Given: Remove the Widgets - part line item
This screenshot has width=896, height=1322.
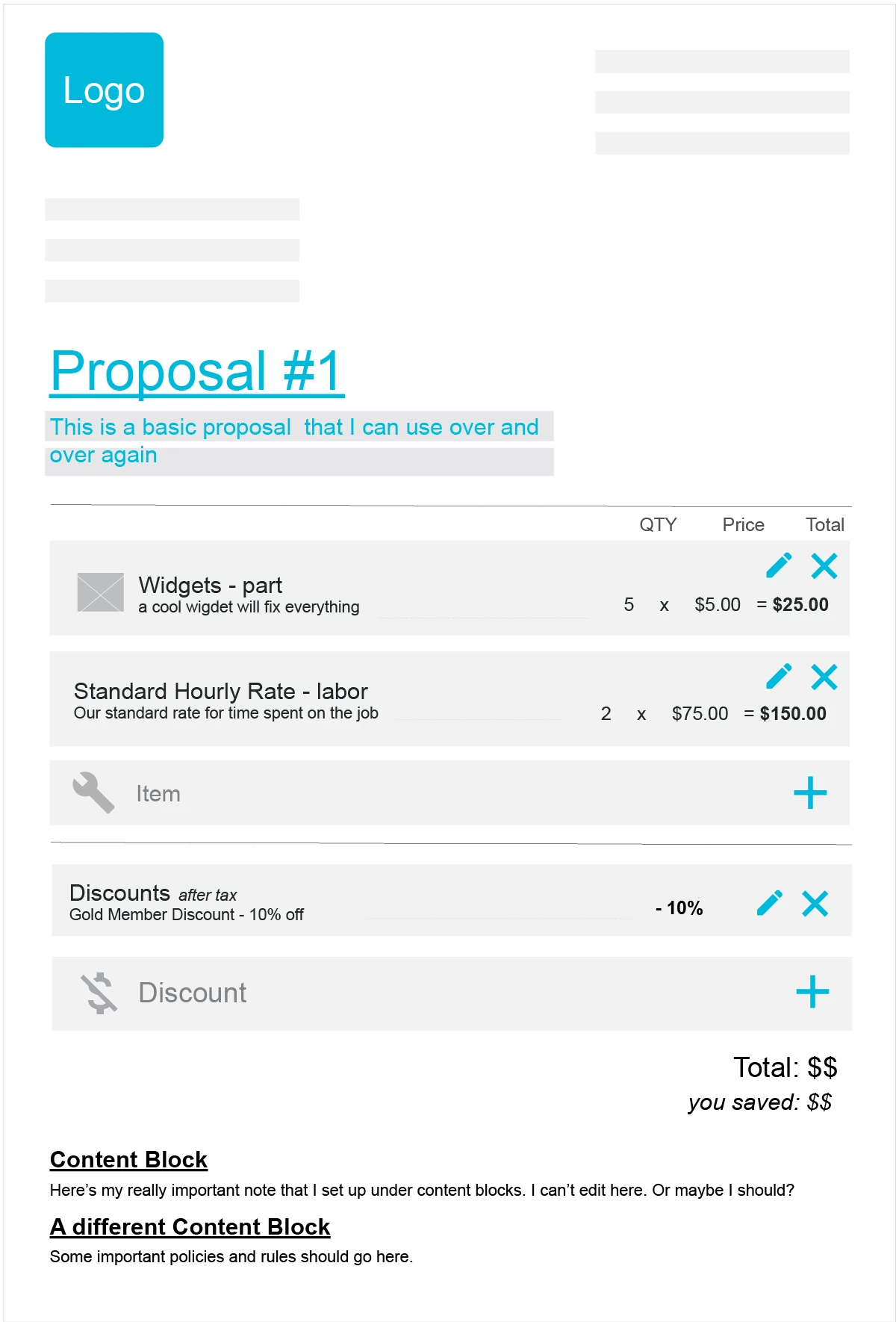Looking at the screenshot, I should pos(824,565).
